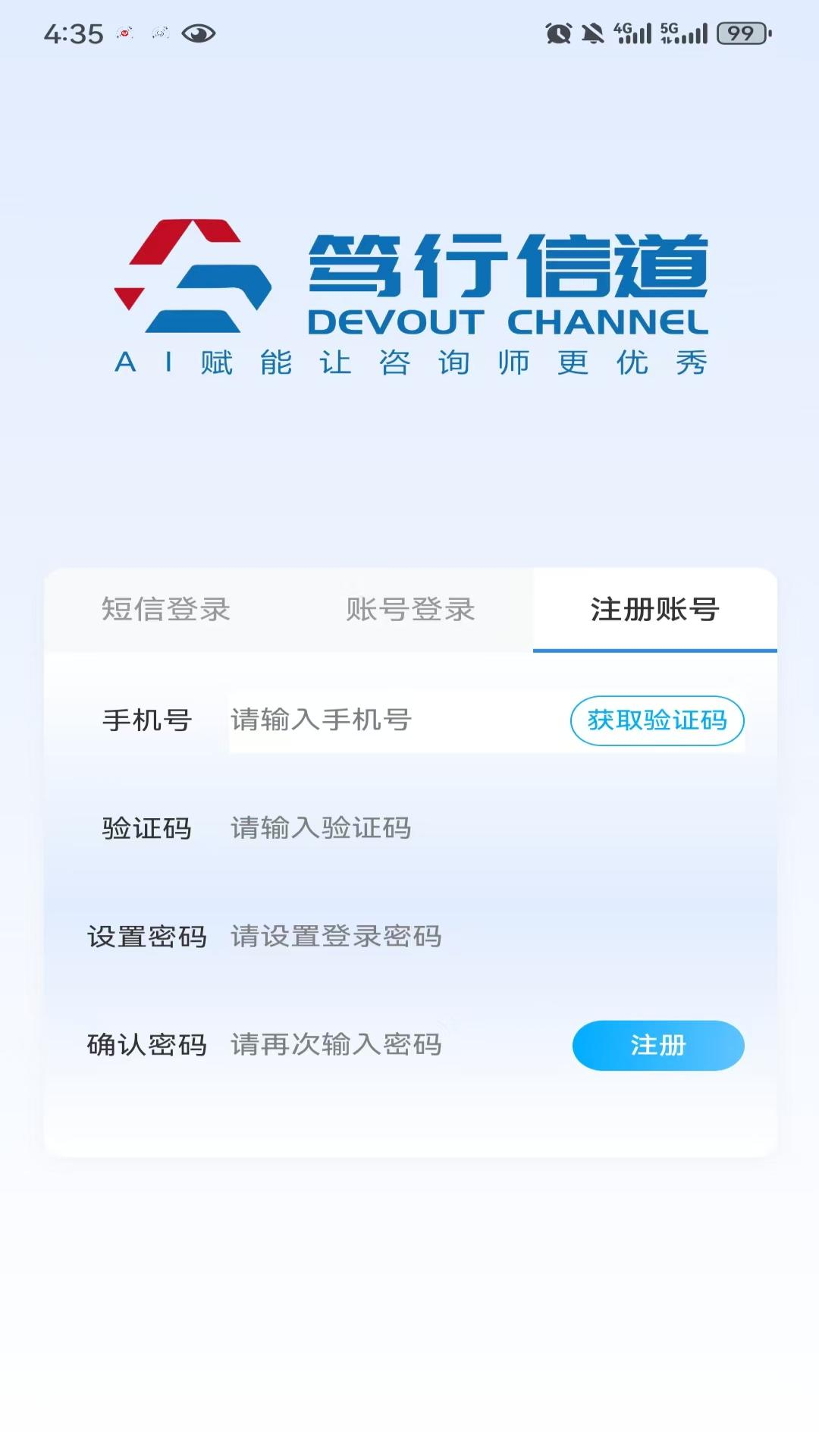The image size is (819, 1456).
Task: Tap the grey icon left of the eye icon
Action: pos(159,32)
